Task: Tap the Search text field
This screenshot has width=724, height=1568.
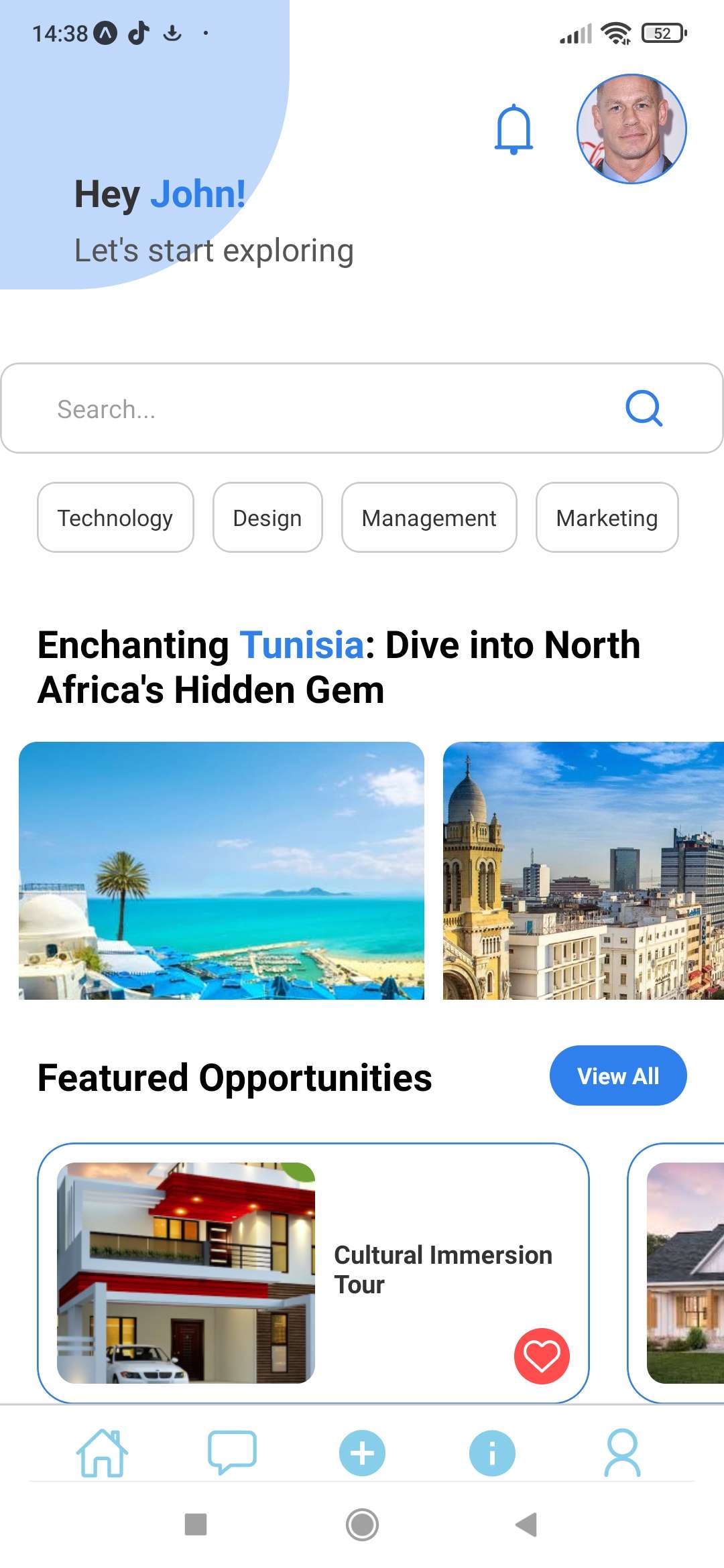Action: click(x=362, y=408)
